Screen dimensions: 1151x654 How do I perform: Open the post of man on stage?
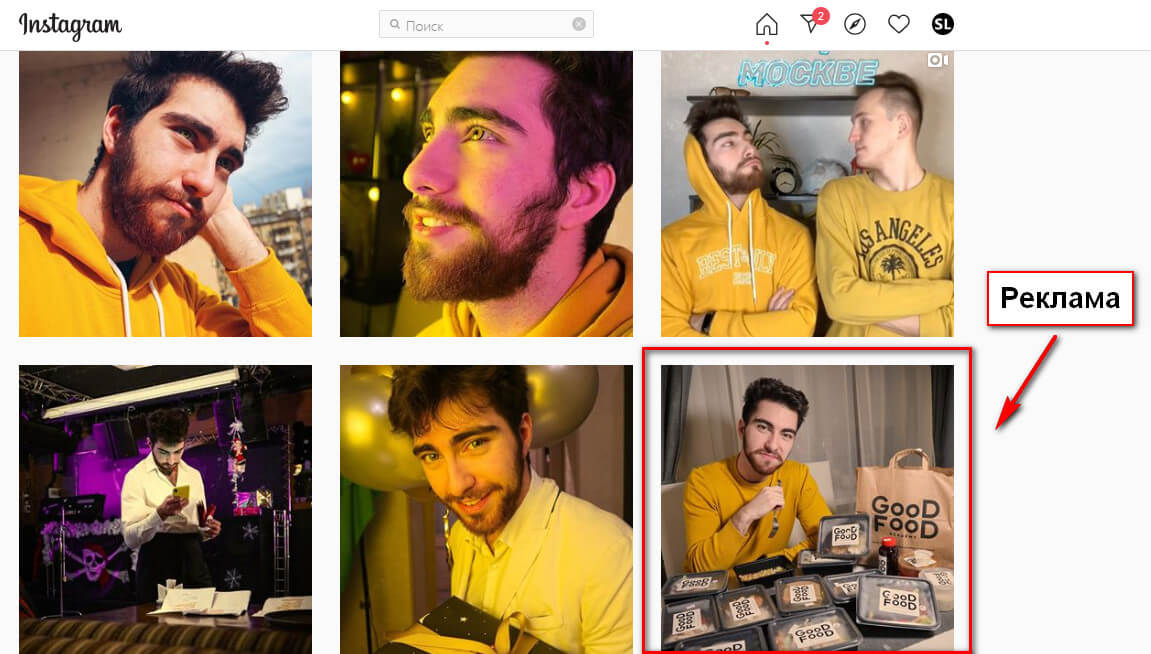pos(165,508)
